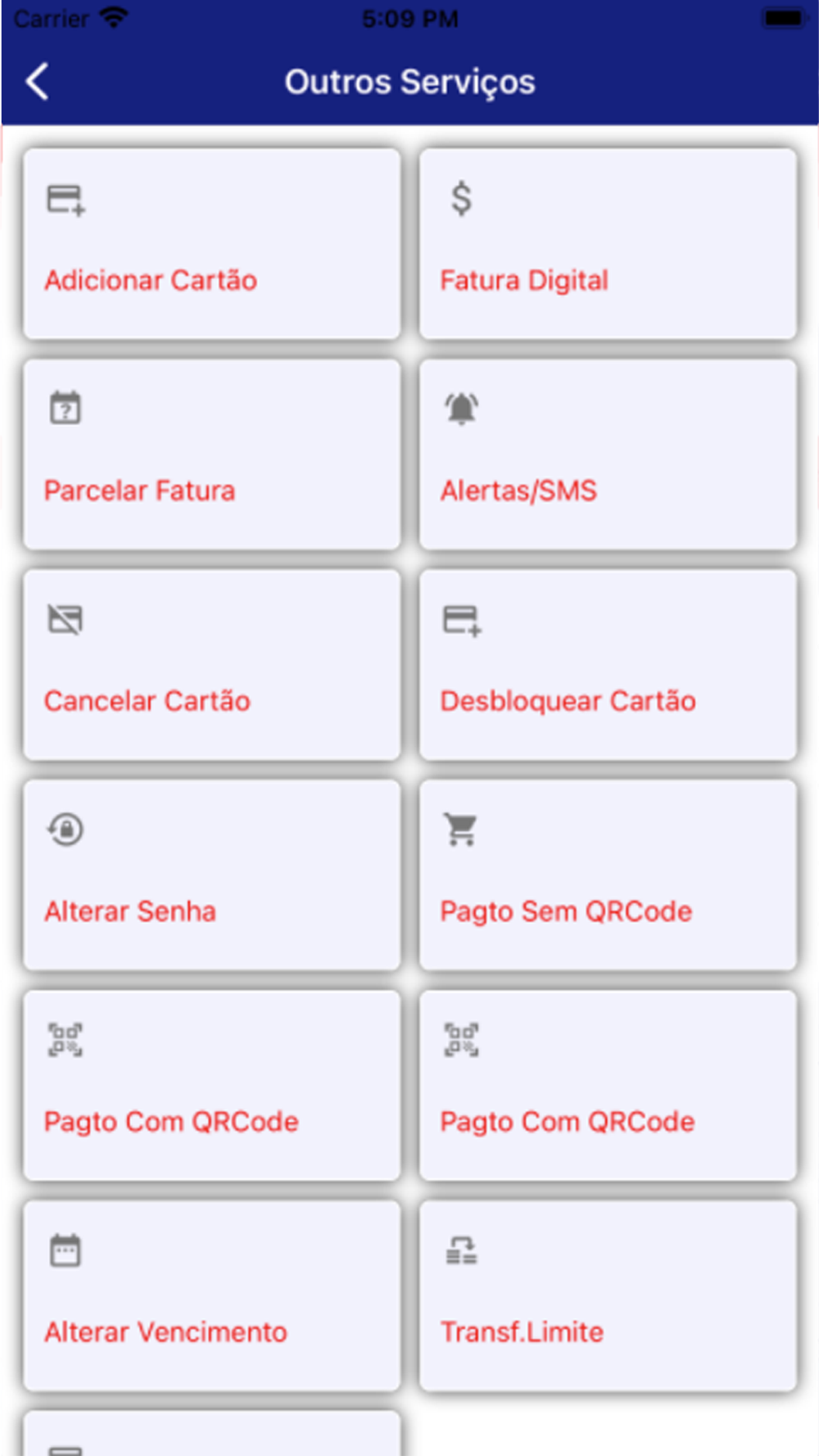Choose Cancelar Cartão
The image size is (819, 1456).
pyautogui.click(x=212, y=664)
